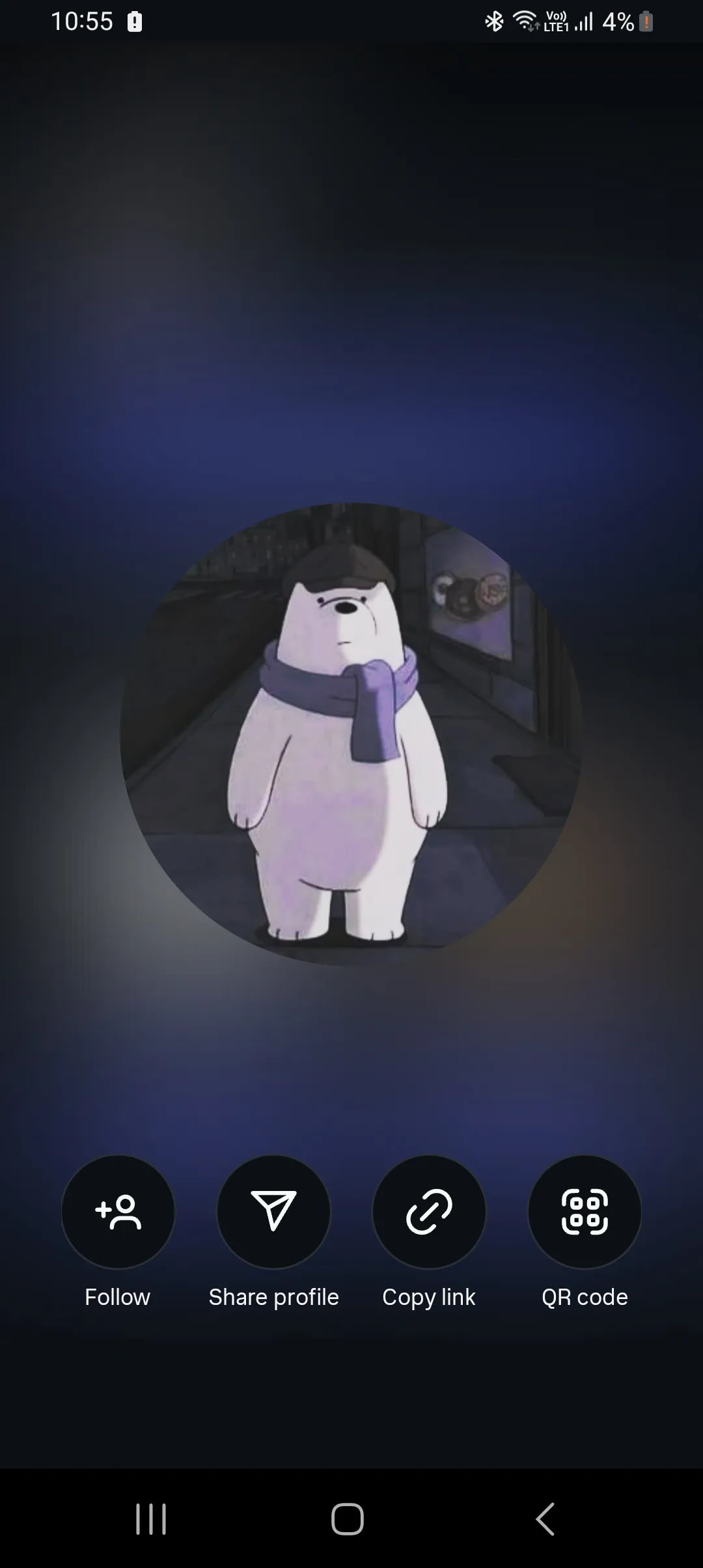
Task: Open the recent apps overview
Action: 151,1519
